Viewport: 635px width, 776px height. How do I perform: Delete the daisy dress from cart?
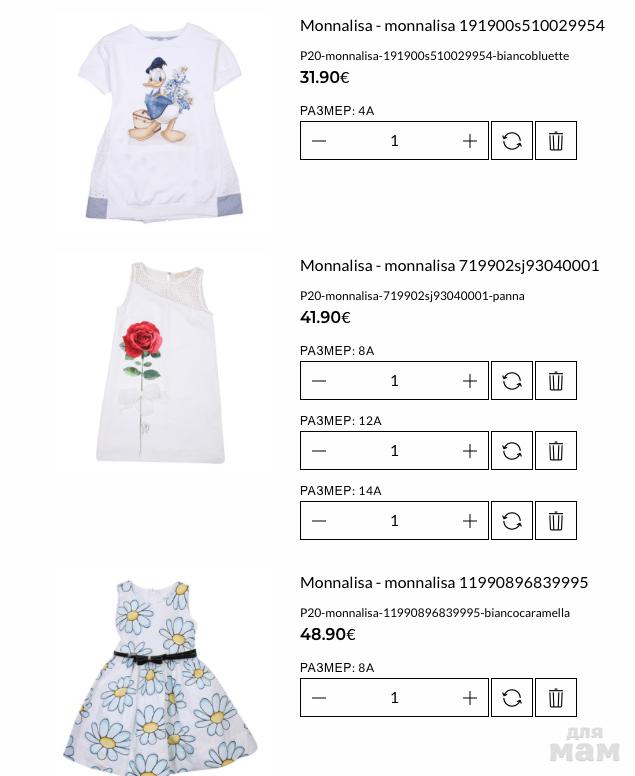(x=556, y=698)
